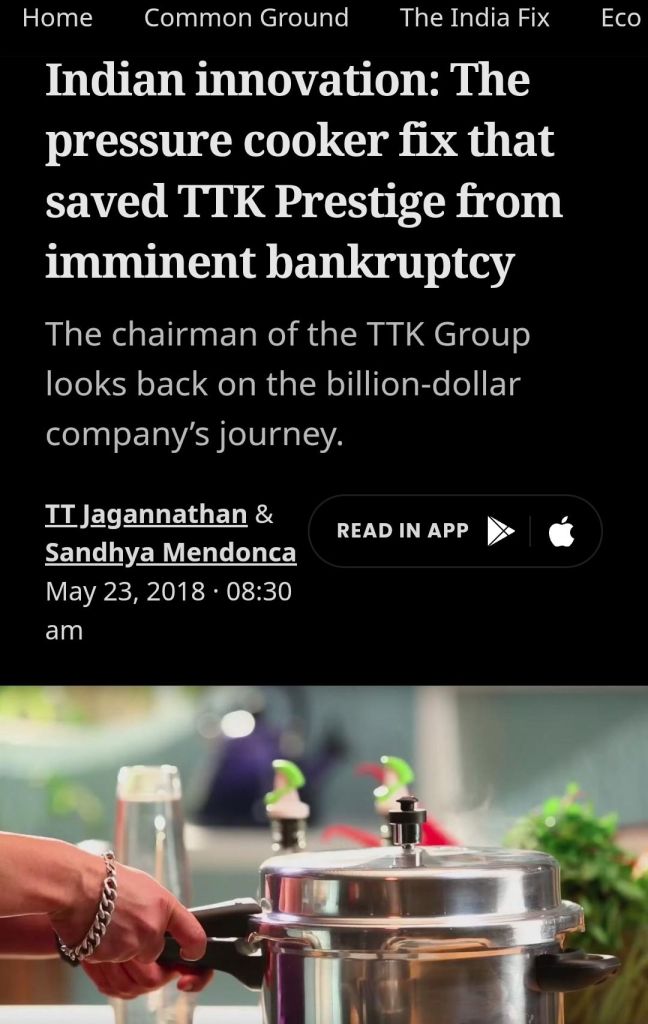The height and width of the screenshot is (1024, 648).
Task: Open The India Fix tab
Action: (474, 17)
